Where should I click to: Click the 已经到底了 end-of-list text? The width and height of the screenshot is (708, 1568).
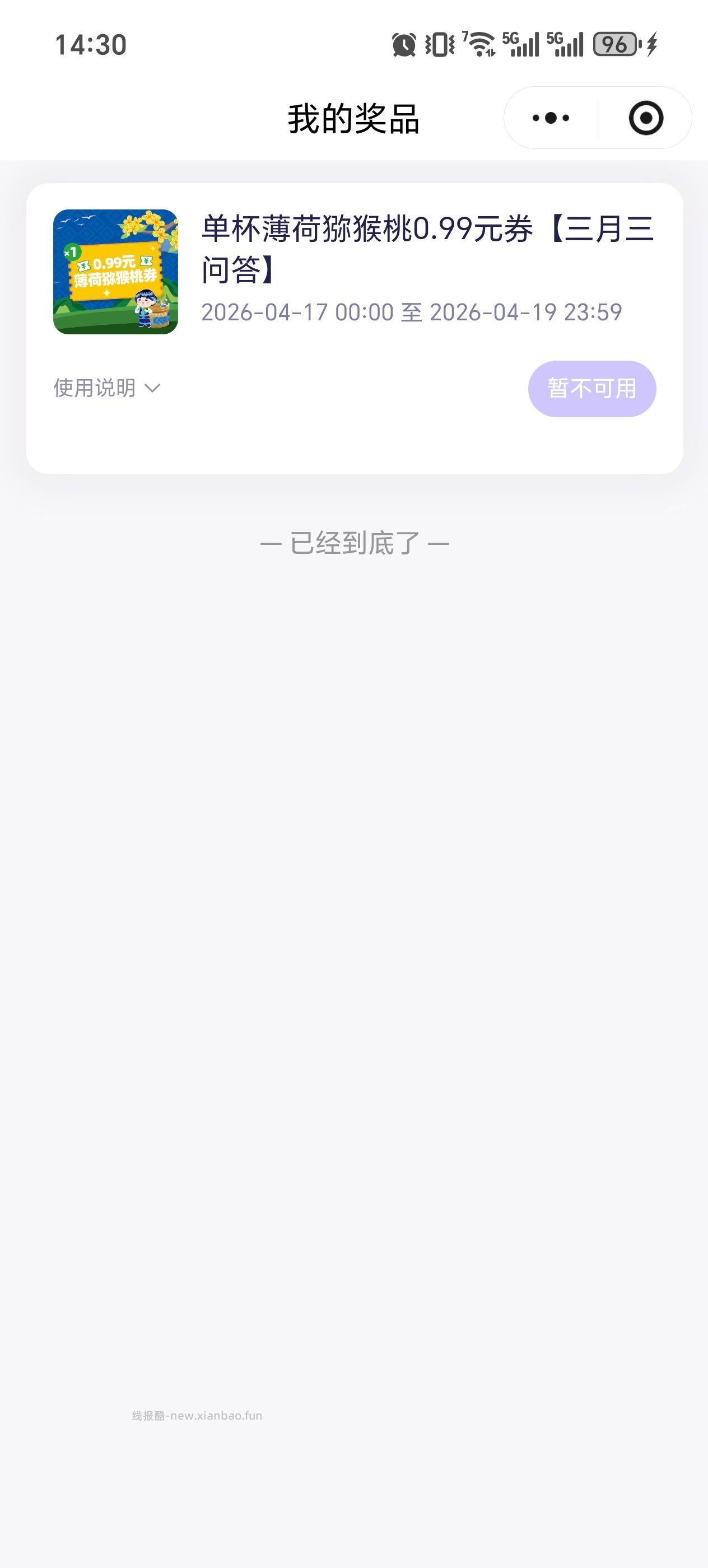pyautogui.click(x=355, y=542)
